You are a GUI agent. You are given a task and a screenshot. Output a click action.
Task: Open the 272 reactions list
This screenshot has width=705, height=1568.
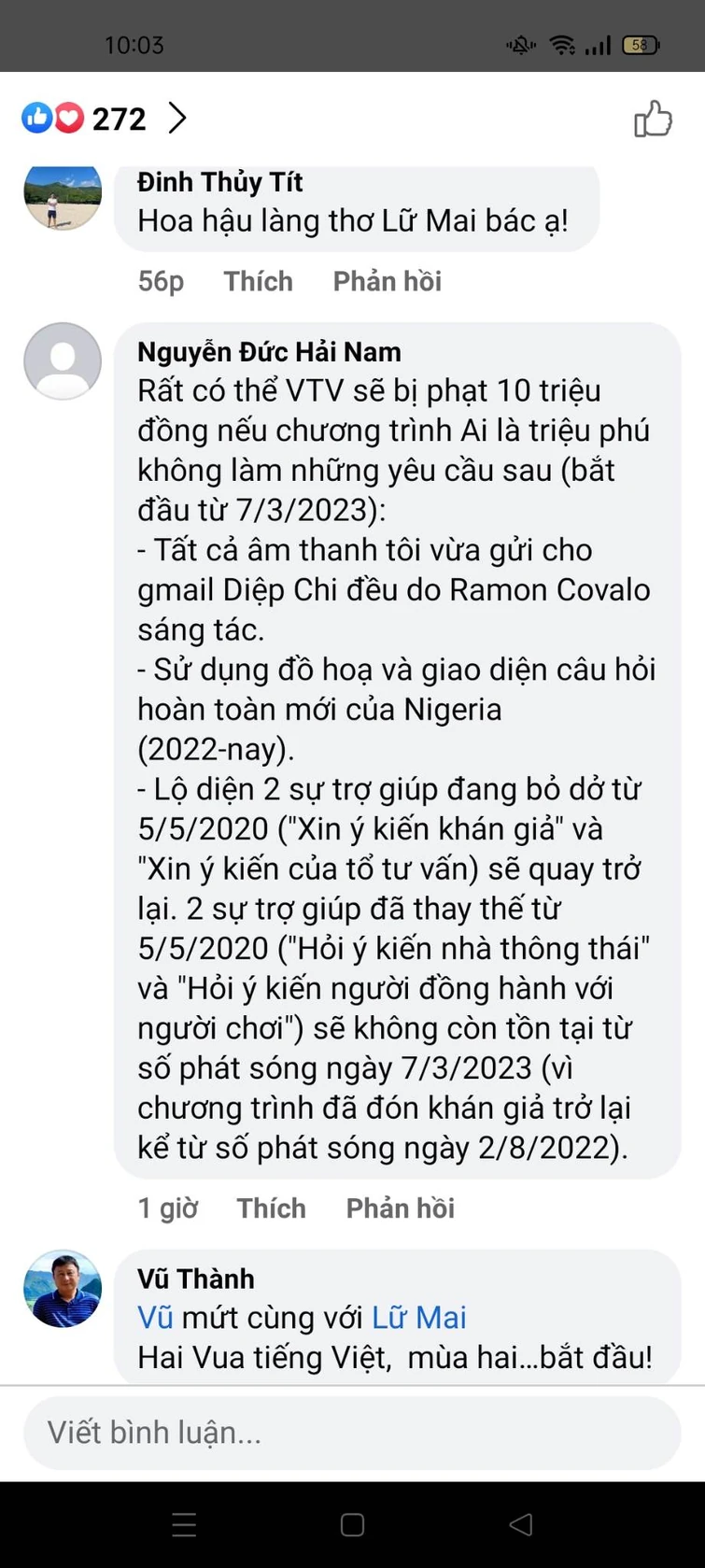coord(104,119)
